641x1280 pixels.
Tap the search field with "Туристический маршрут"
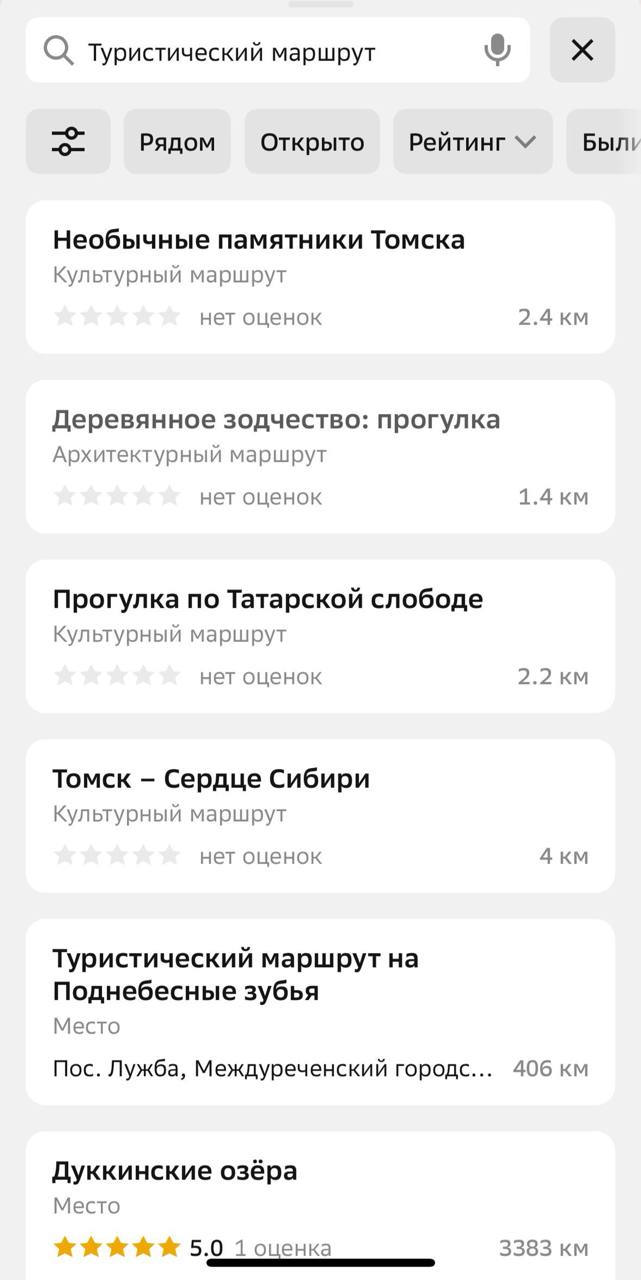(x=278, y=50)
